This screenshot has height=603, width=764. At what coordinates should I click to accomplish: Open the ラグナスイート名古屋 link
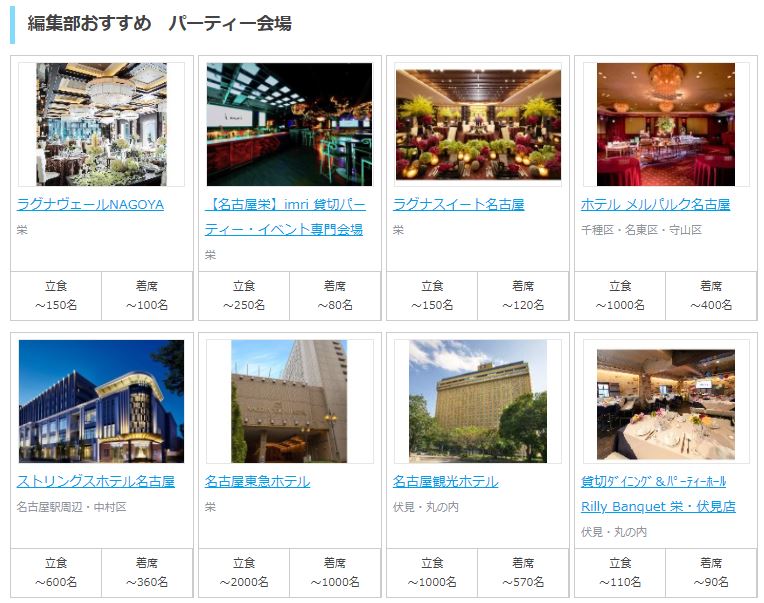tap(458, 204)
